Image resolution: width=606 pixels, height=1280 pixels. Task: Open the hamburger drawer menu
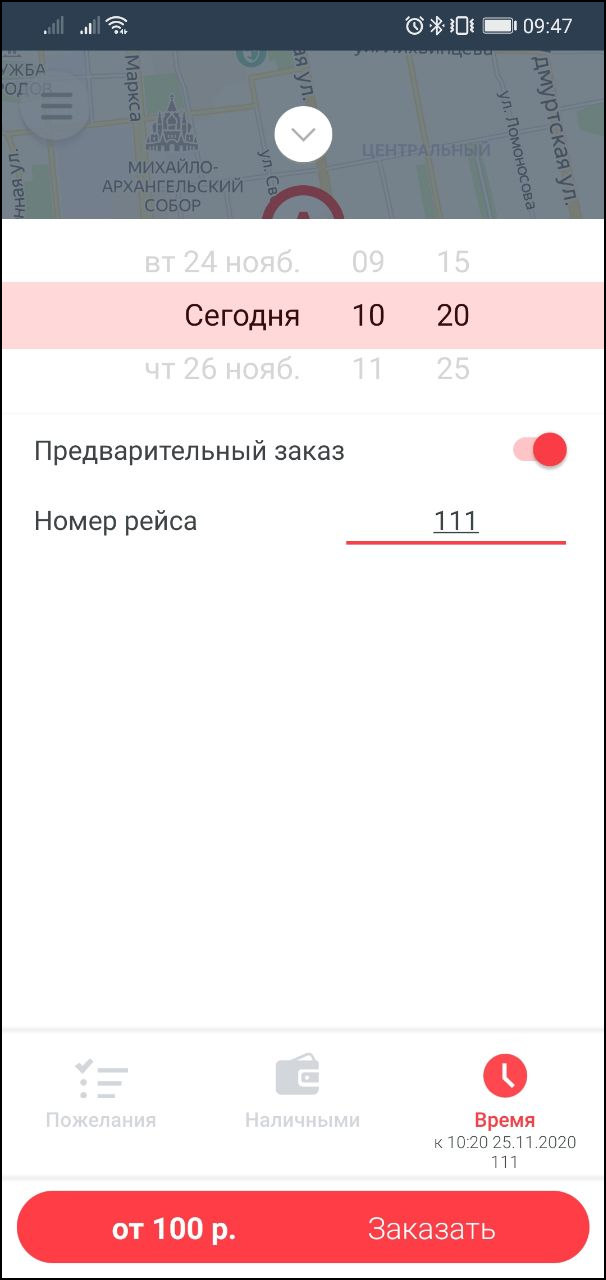pos(56,107)
